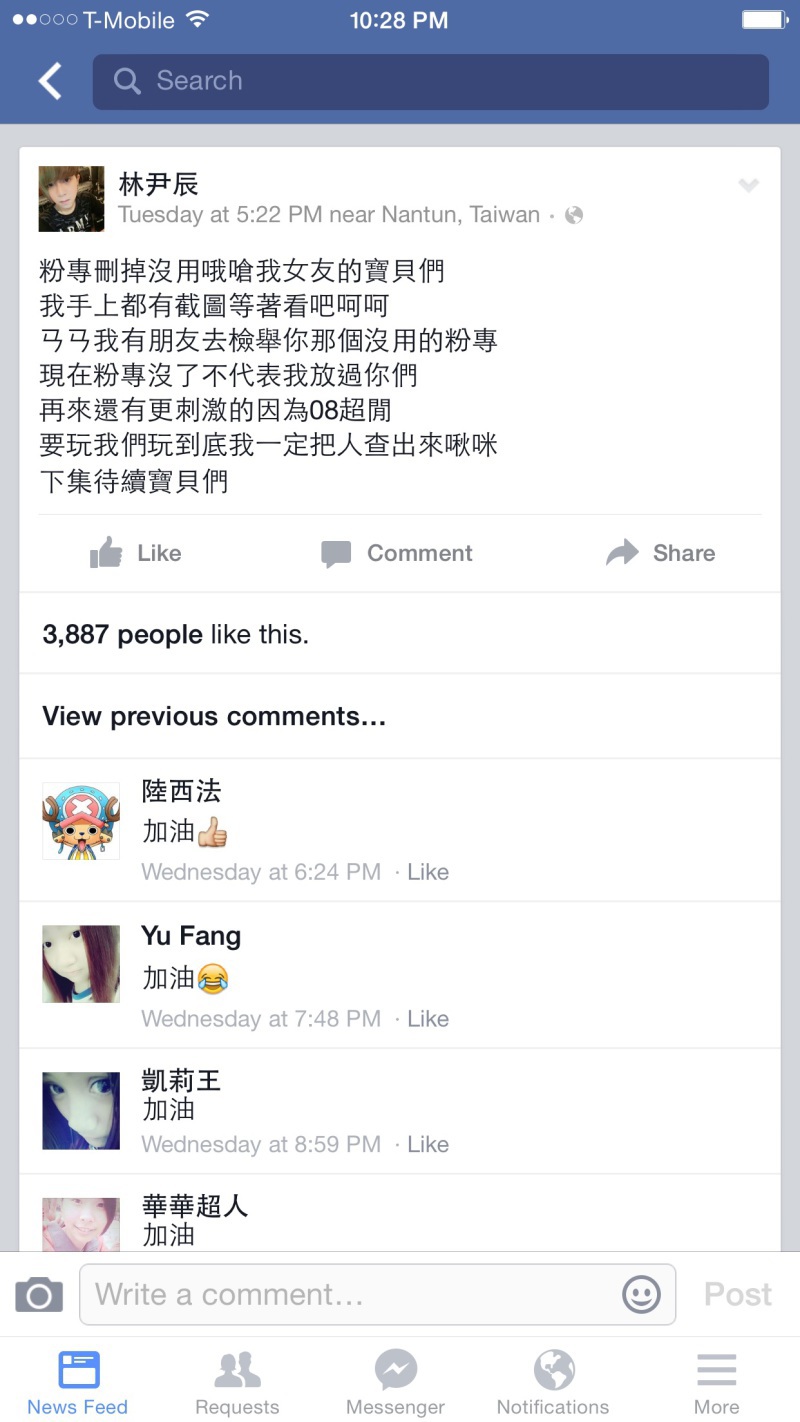Attach a photo with the camera icon
This screenshot has width=800, height=1422.
pyautogui.click(x=39, y=1295)
